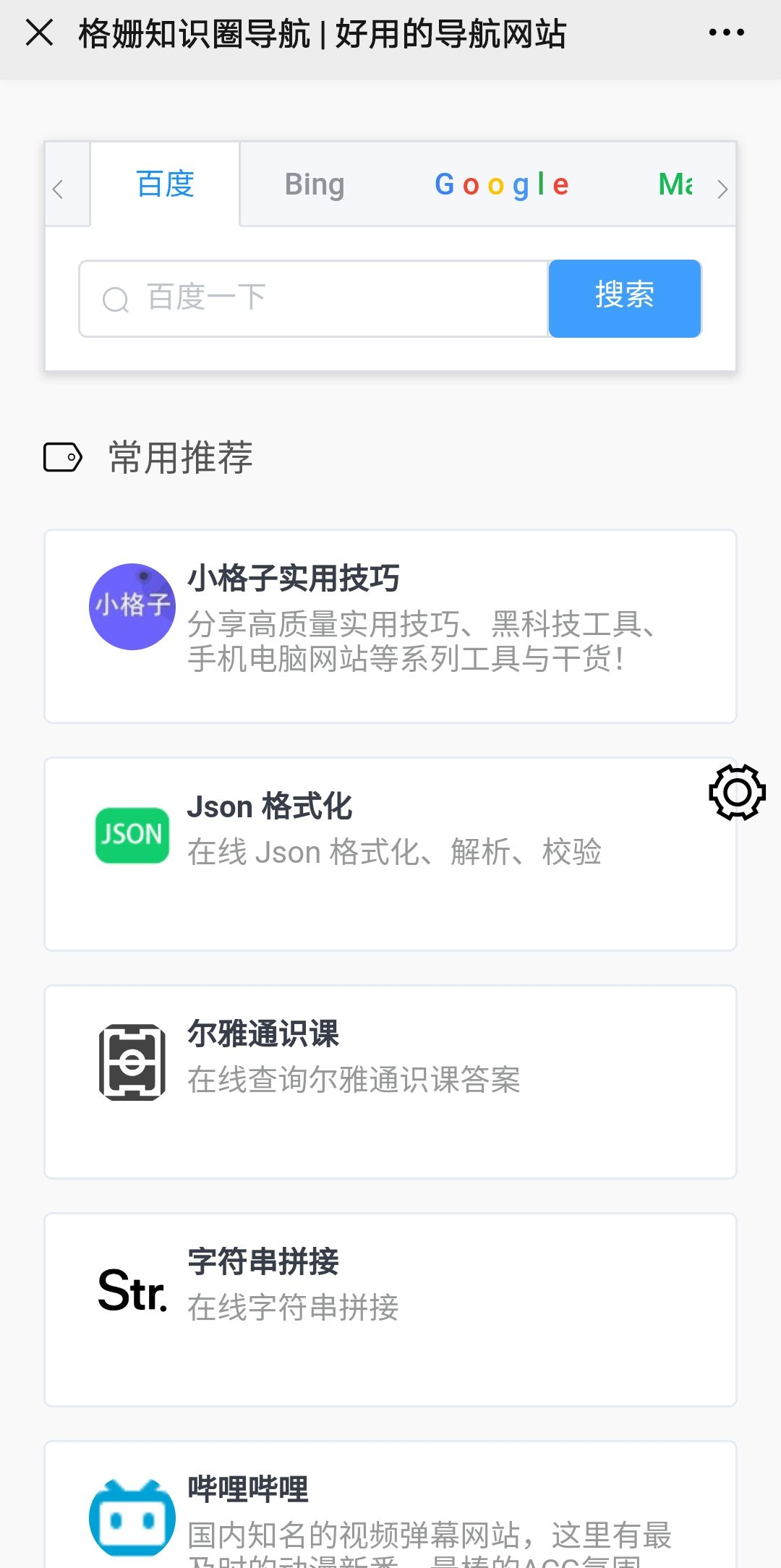Viewport: 781px width, 1568px height.
Task: Switch to the Bing search tab
Action: (315, 184)
